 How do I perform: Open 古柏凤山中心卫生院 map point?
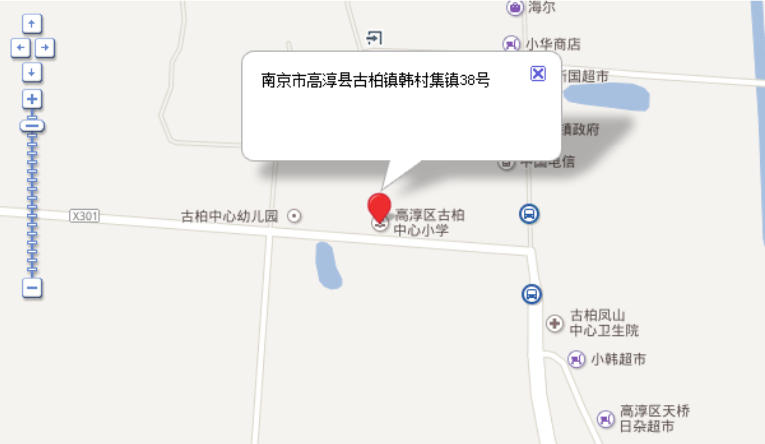tap(554, 323)
